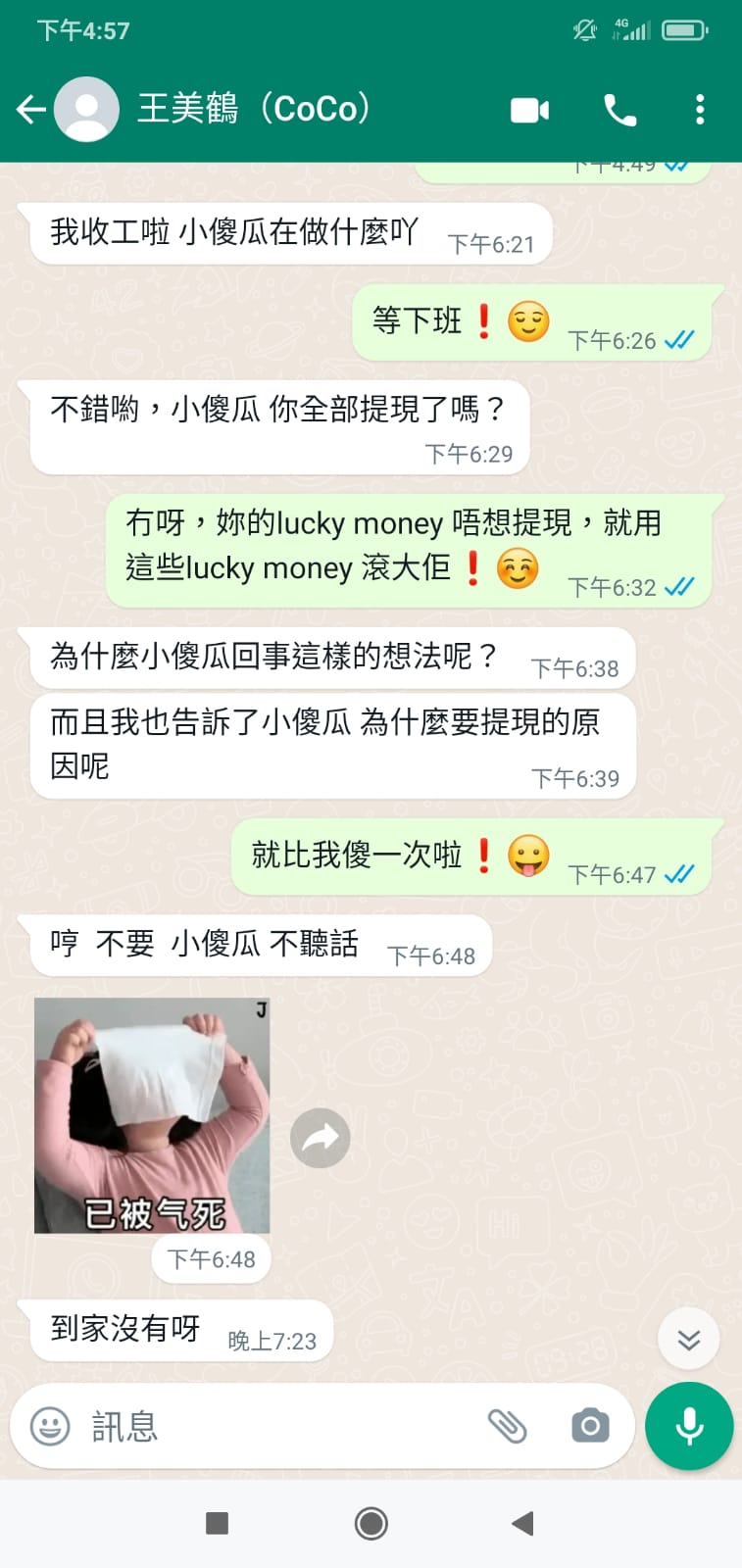Focus the 訊息 message input field
742x1568 pixels.
284,1426
